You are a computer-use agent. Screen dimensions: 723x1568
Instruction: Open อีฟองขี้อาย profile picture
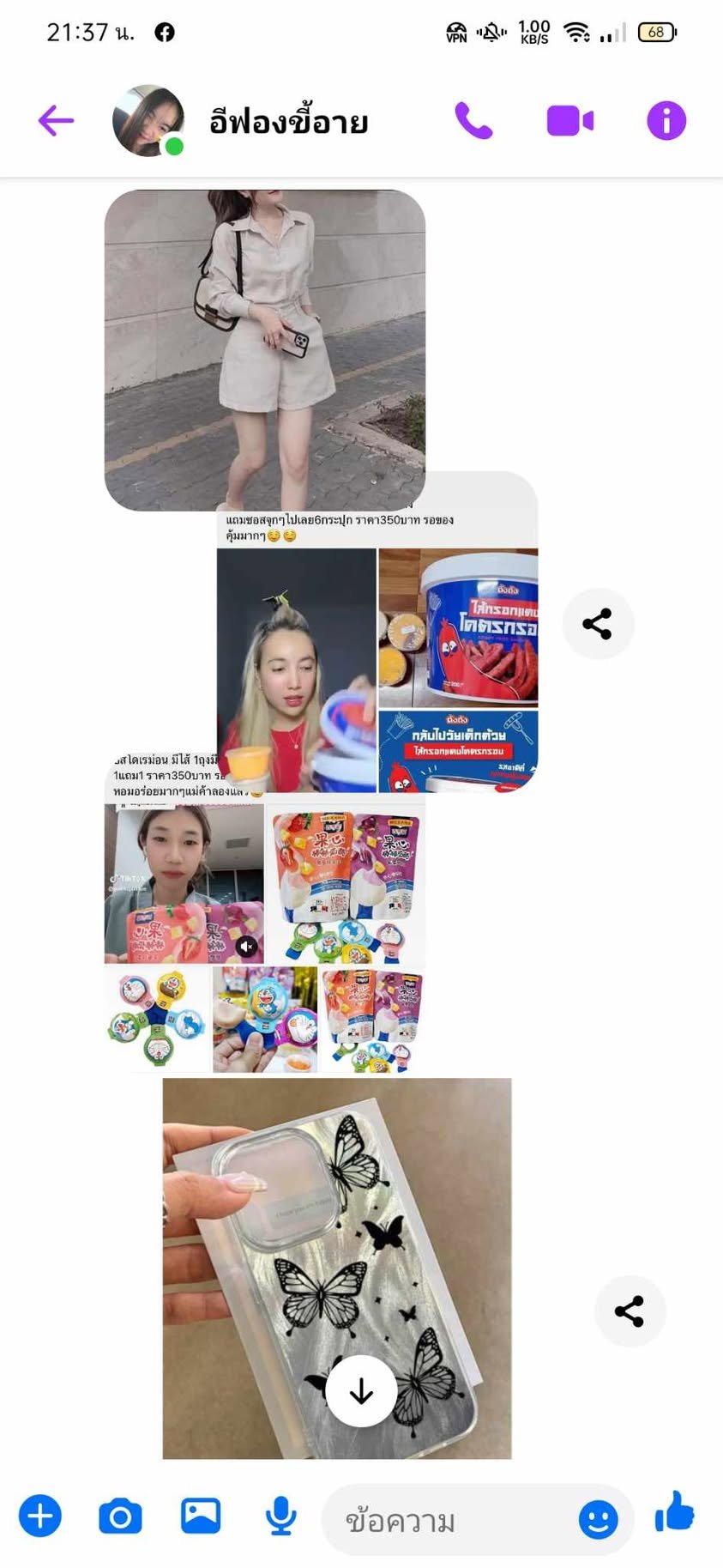click(148, 120)
